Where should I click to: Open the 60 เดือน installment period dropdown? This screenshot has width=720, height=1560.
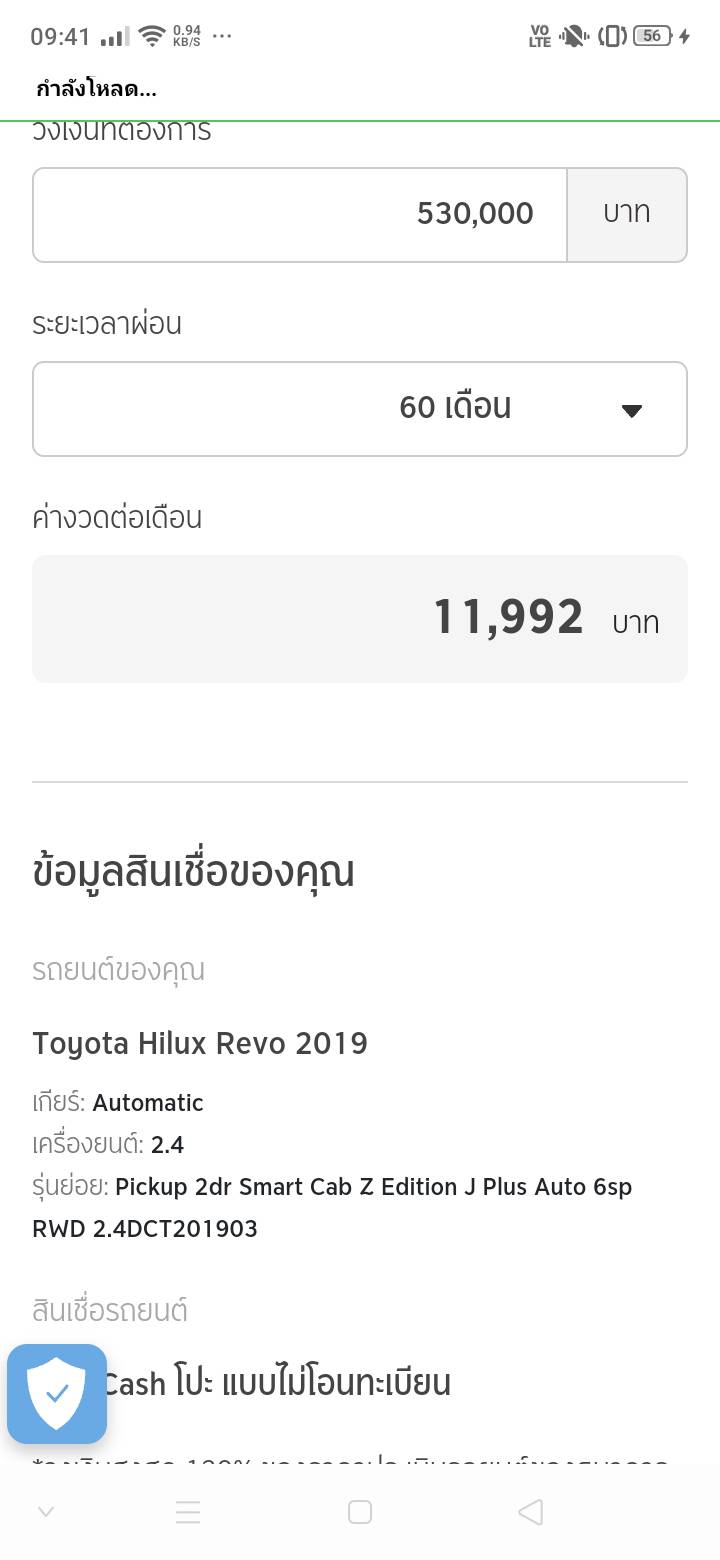(x=360, y=409)
